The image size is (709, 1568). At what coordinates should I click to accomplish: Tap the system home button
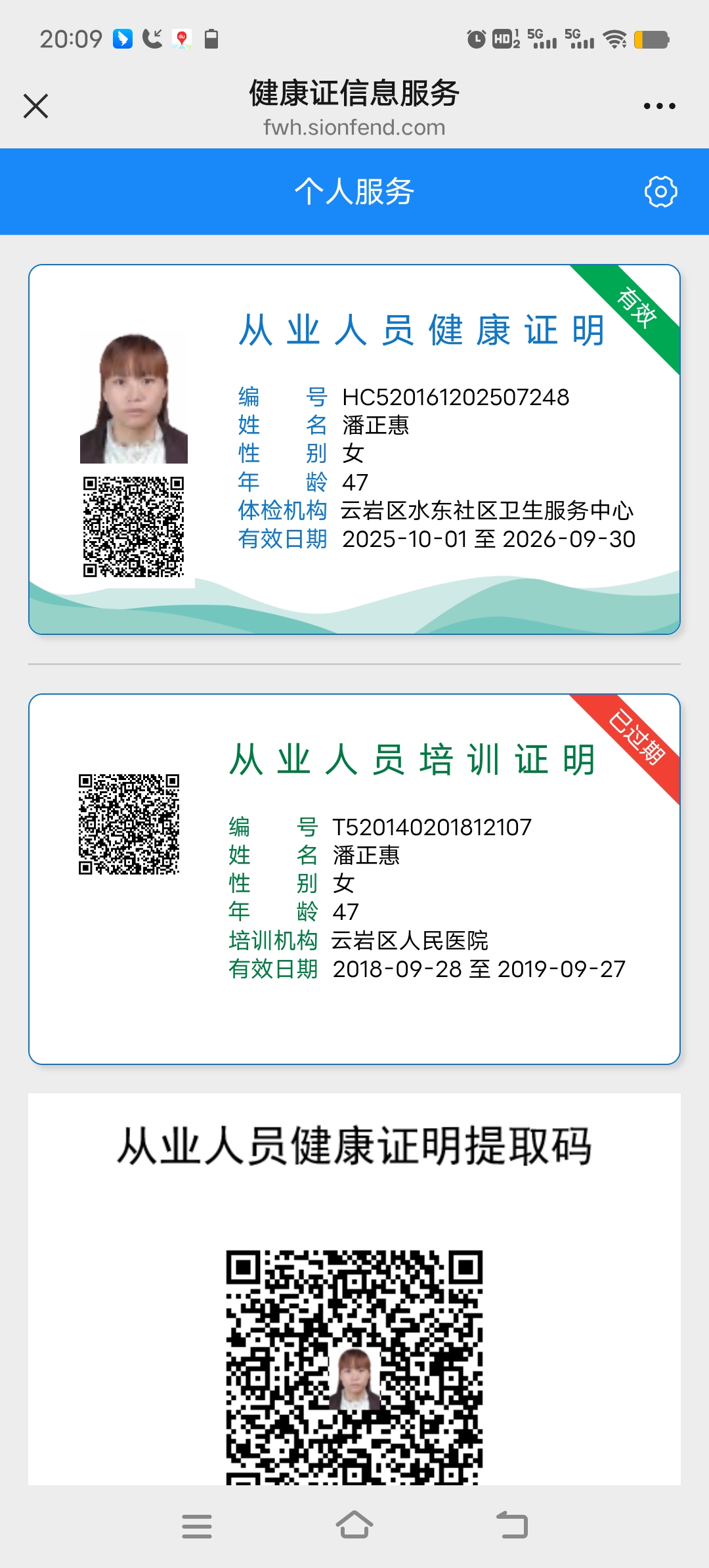[354, 1525]
